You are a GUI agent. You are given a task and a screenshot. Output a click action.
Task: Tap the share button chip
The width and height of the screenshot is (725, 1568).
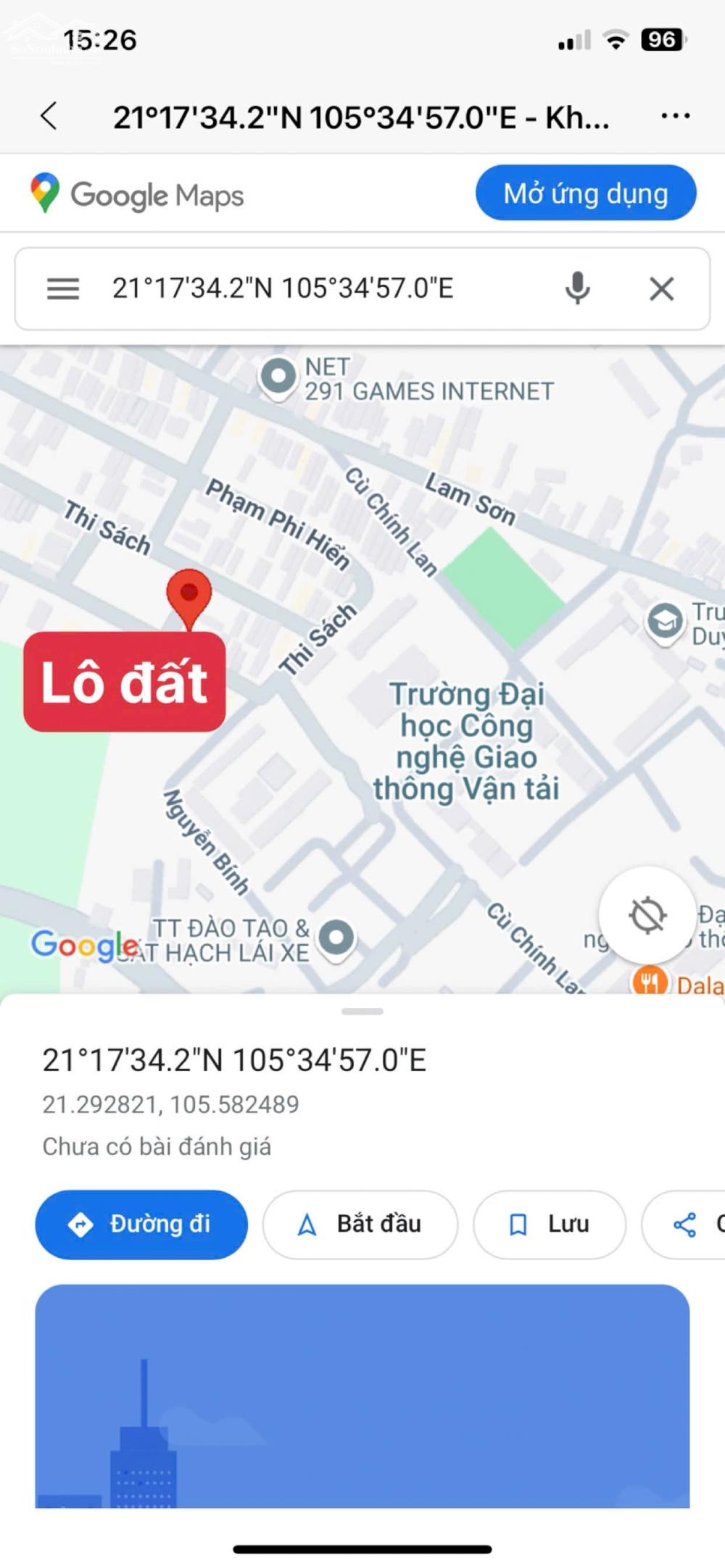(684, 1224)
